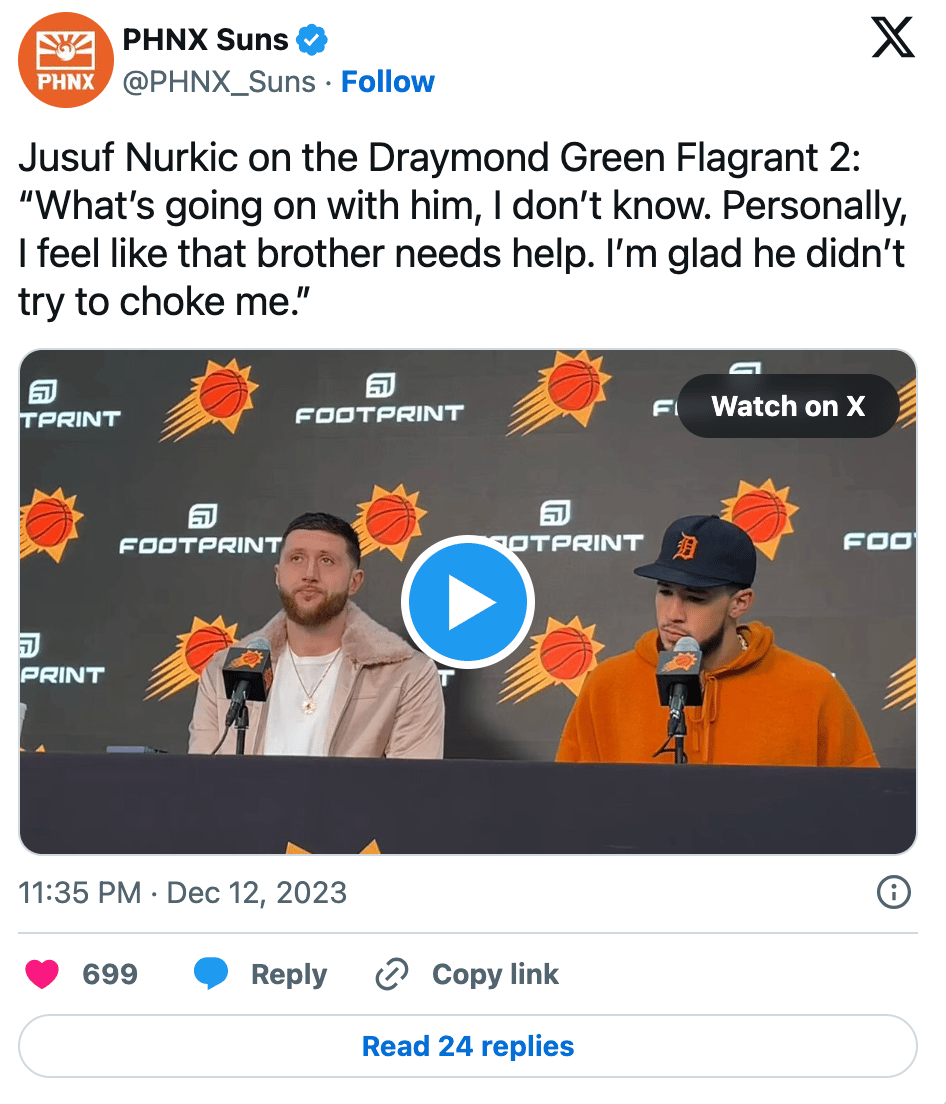This screenshot has width=946, height=1104.
Task: Like the tweet with the heart
Action: (42, 974)
